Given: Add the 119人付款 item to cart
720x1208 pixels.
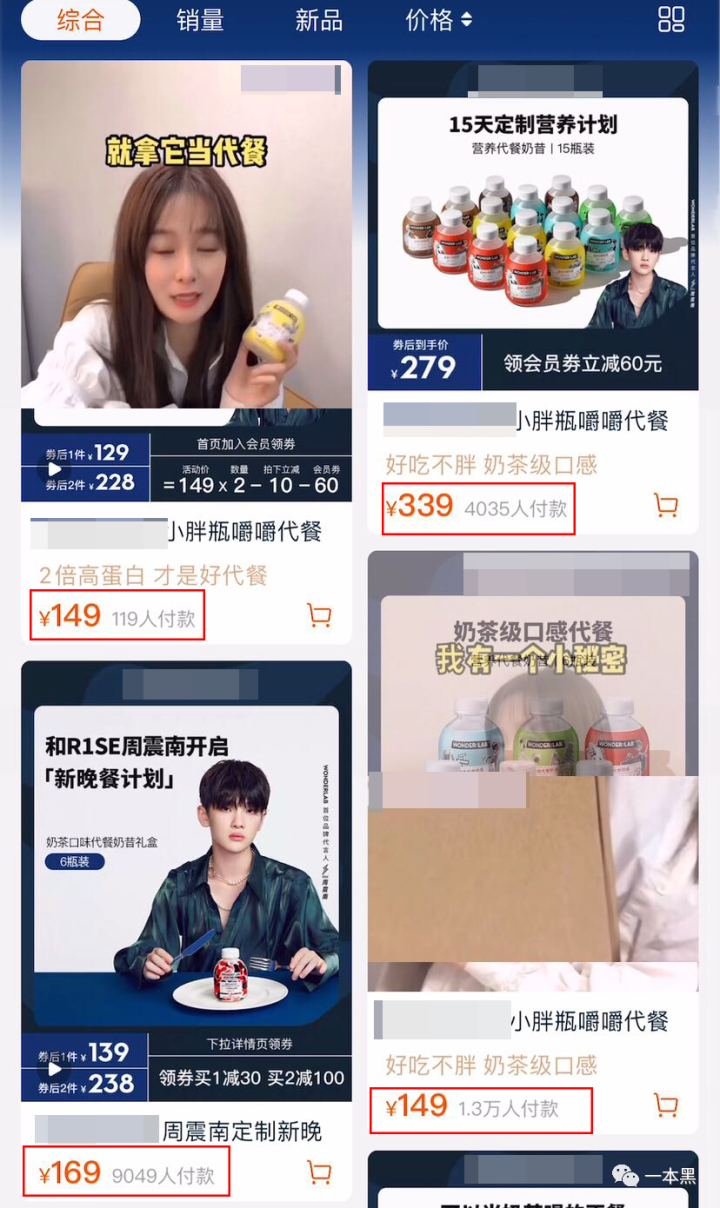Looking at the screenshot, I should point(319,616).
